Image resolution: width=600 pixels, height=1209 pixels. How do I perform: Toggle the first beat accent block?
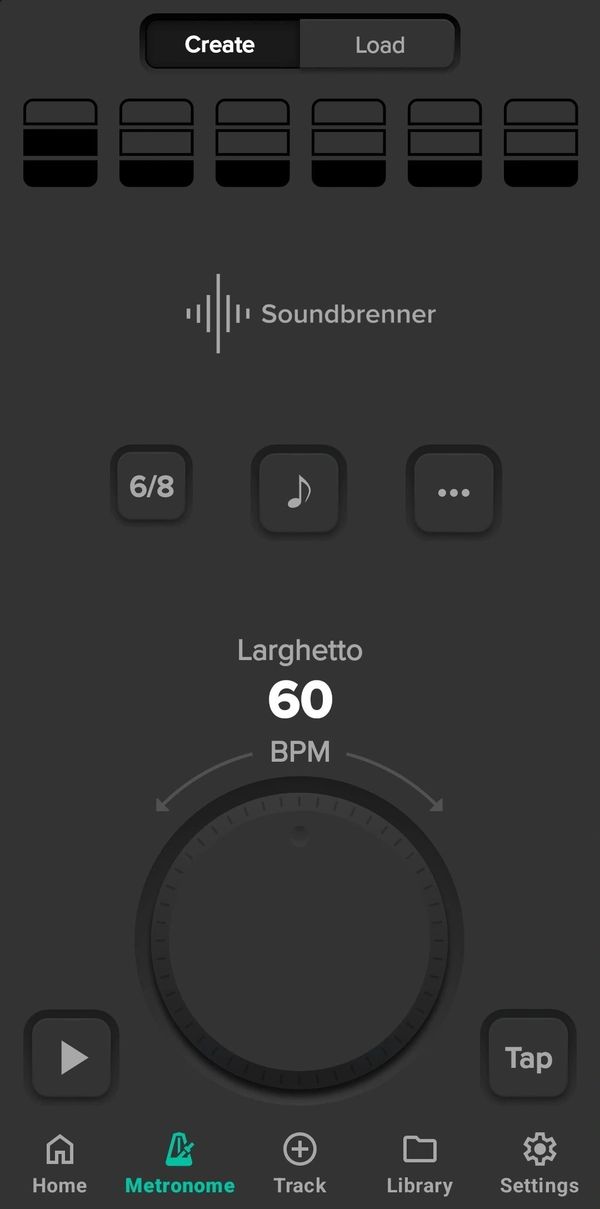point(61,142)
